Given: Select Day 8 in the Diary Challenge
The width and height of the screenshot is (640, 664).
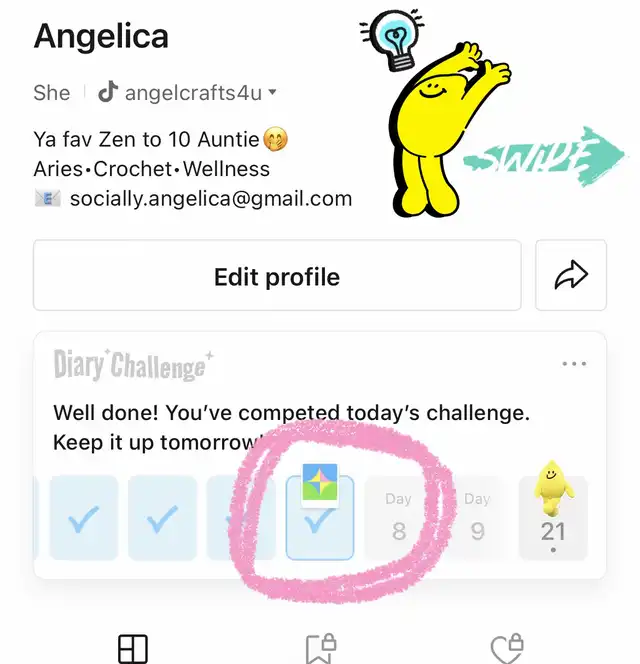Looking at the screenshot, I should 398,517.
